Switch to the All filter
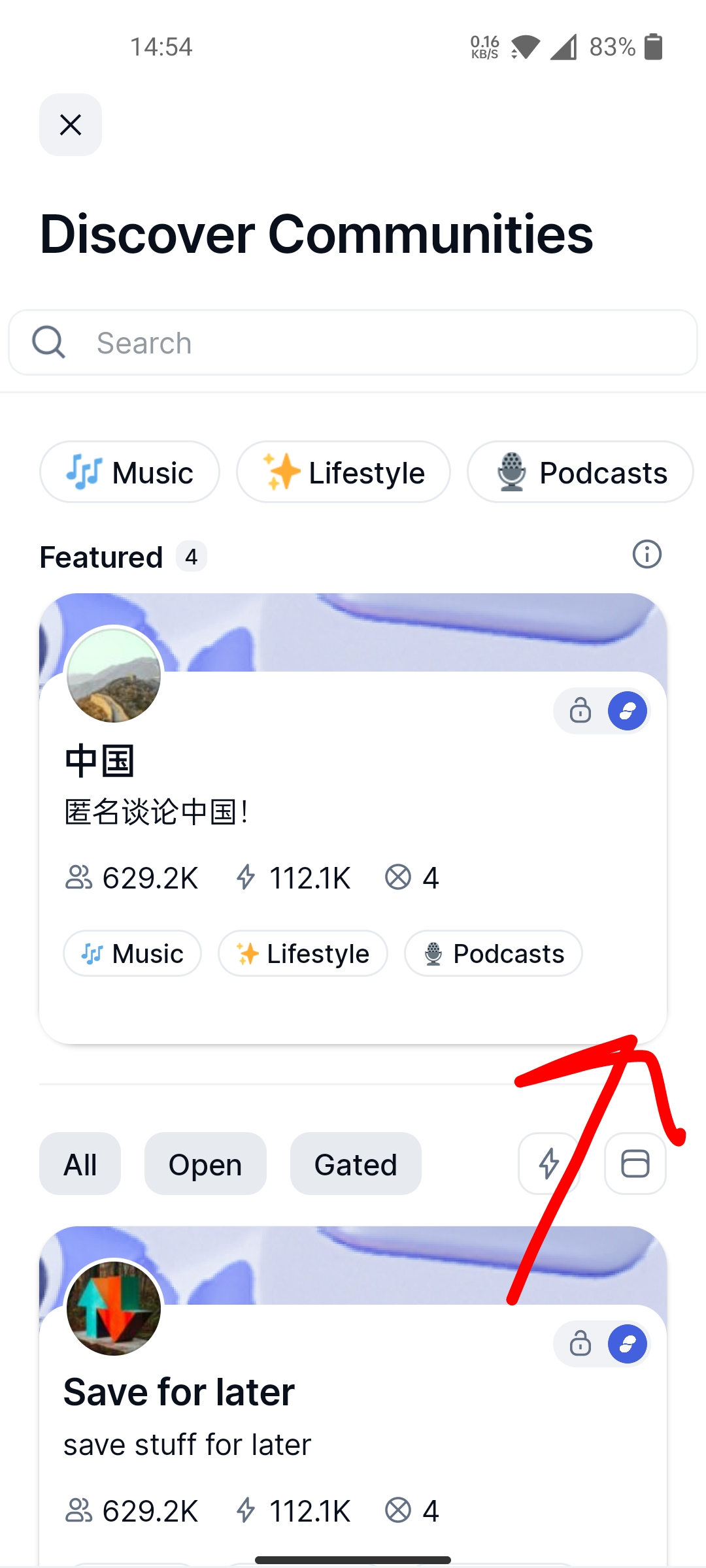The image size is (706, 1568). [x=80, y=1164]
